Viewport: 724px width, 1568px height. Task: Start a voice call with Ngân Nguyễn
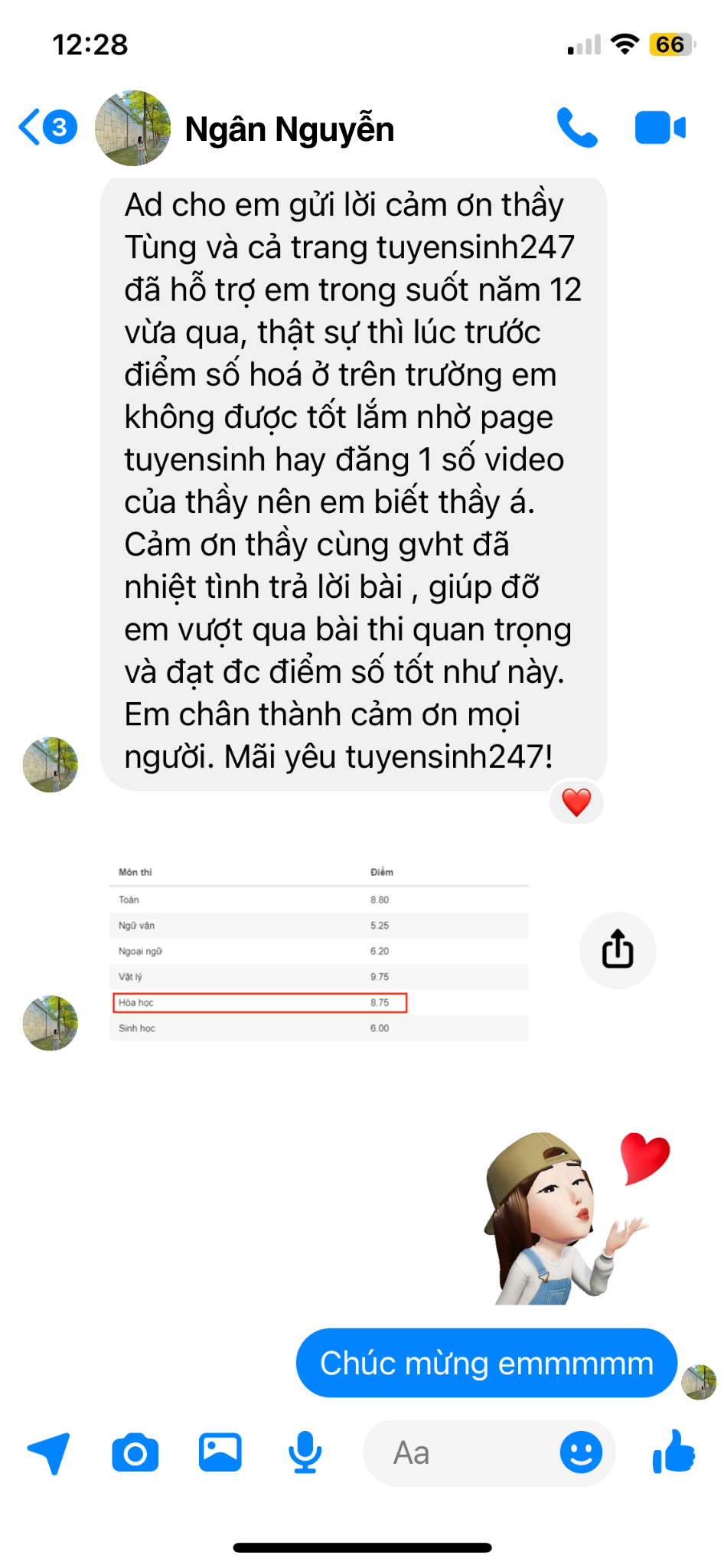[x=576, y=128]
